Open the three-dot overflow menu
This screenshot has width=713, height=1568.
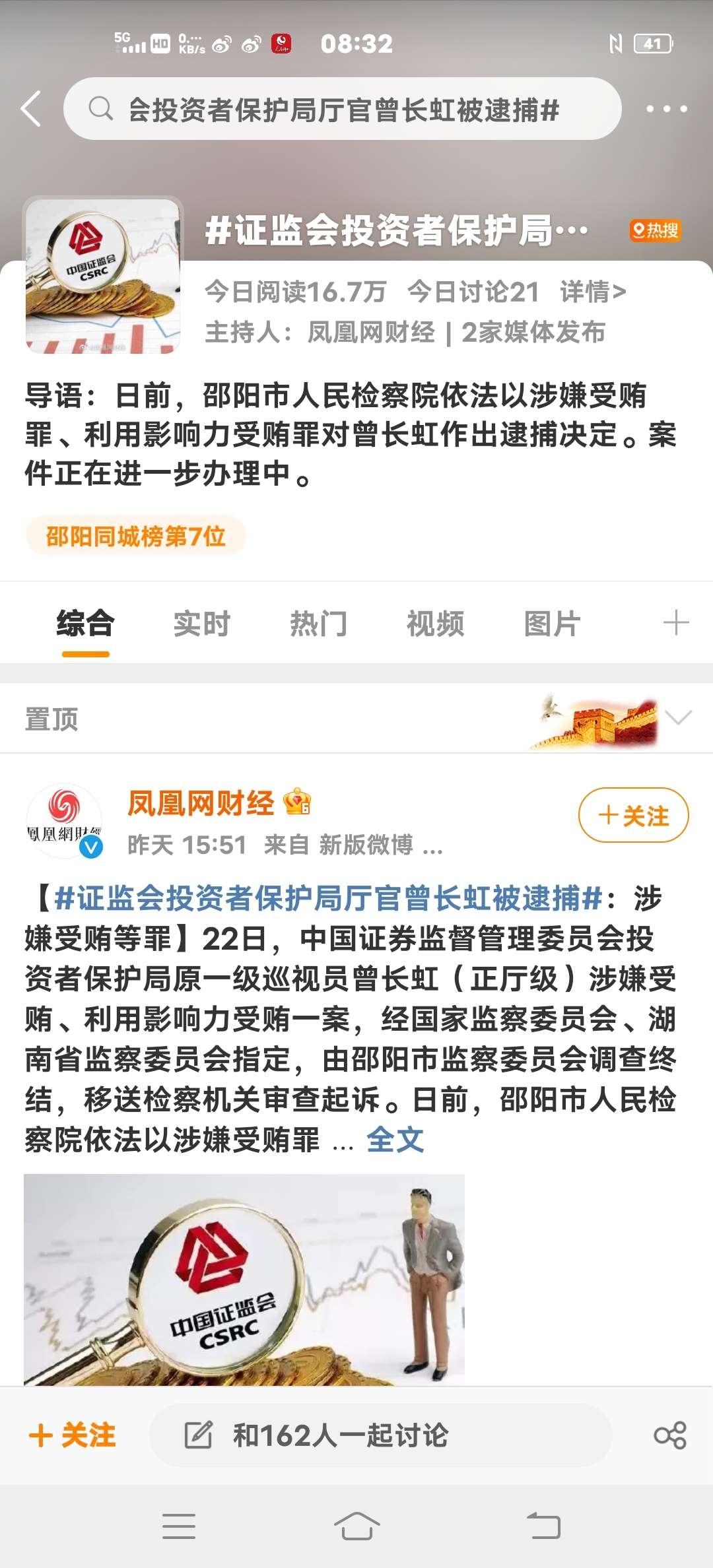666,109
